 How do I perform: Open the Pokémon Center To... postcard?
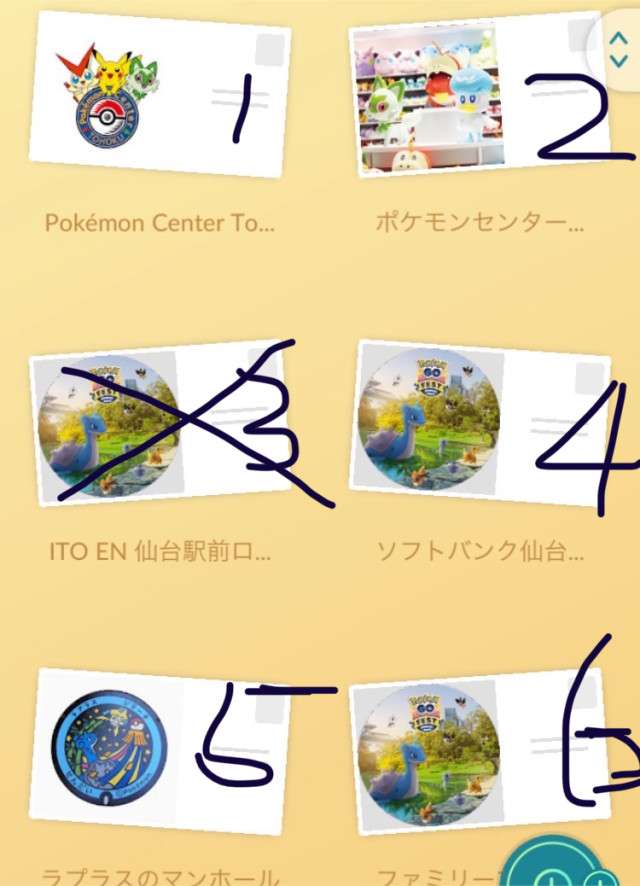158,100
